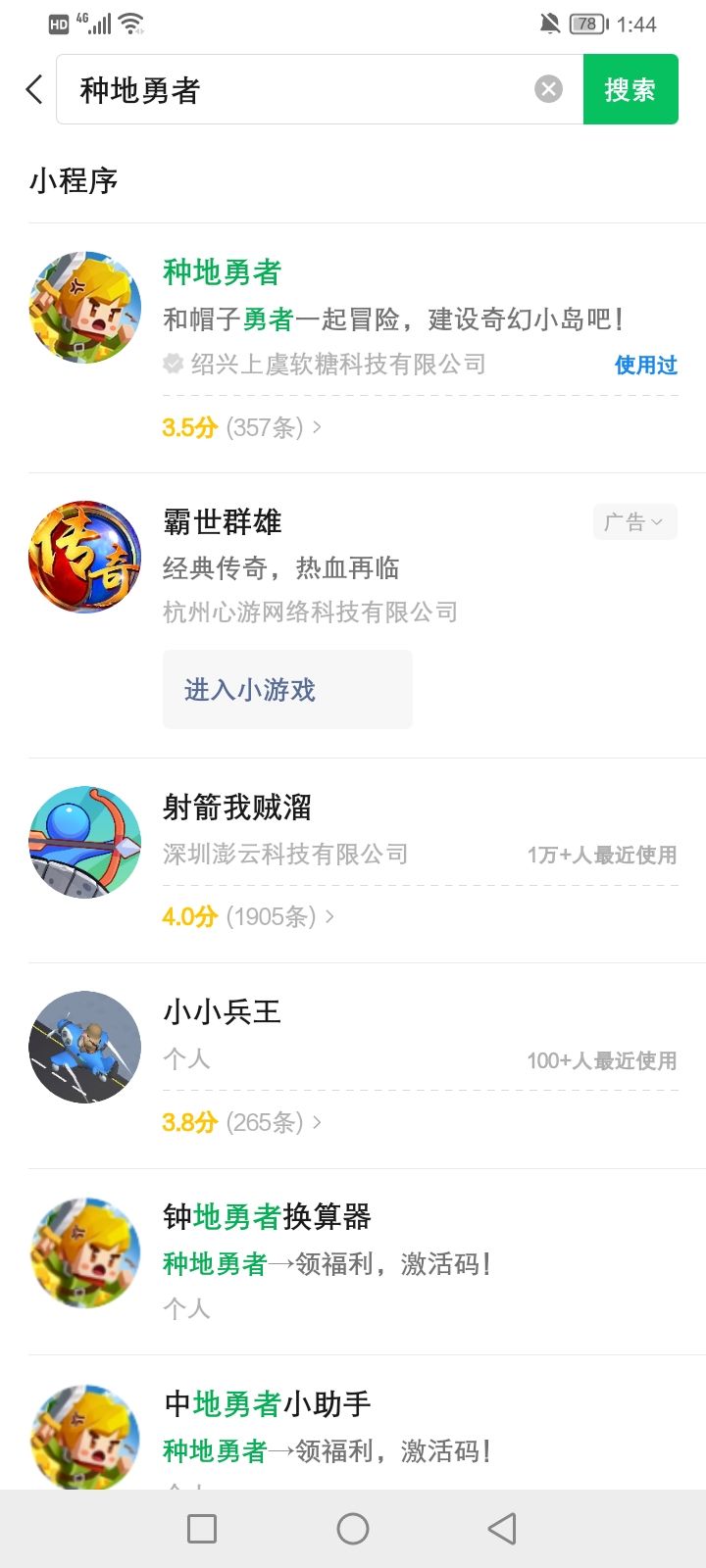
Task: Open the 种地勇者 game icon
Action: [x=84, y=307]
